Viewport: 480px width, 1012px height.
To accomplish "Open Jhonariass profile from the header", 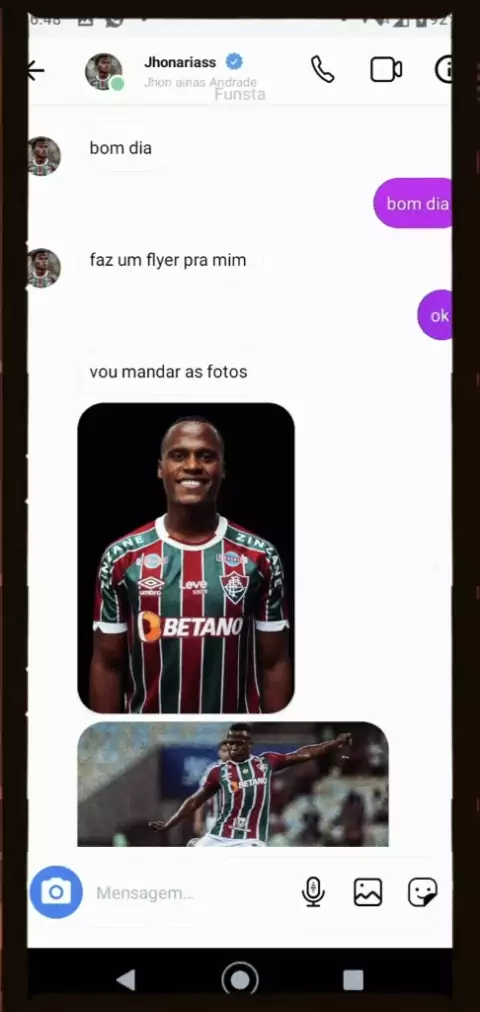I will (180, 63).
